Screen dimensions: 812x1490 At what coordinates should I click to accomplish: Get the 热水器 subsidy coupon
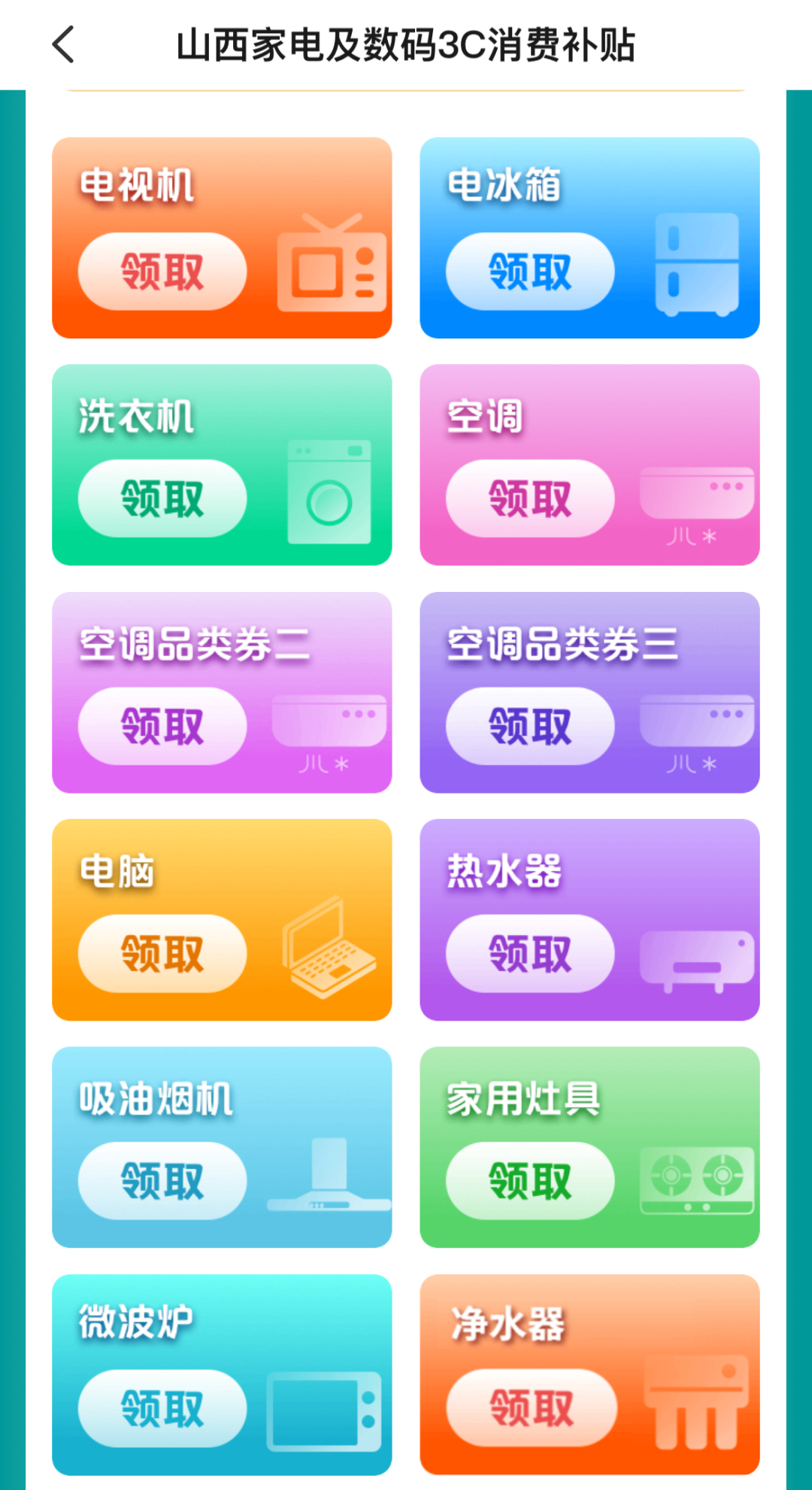(x=530, y=954)
